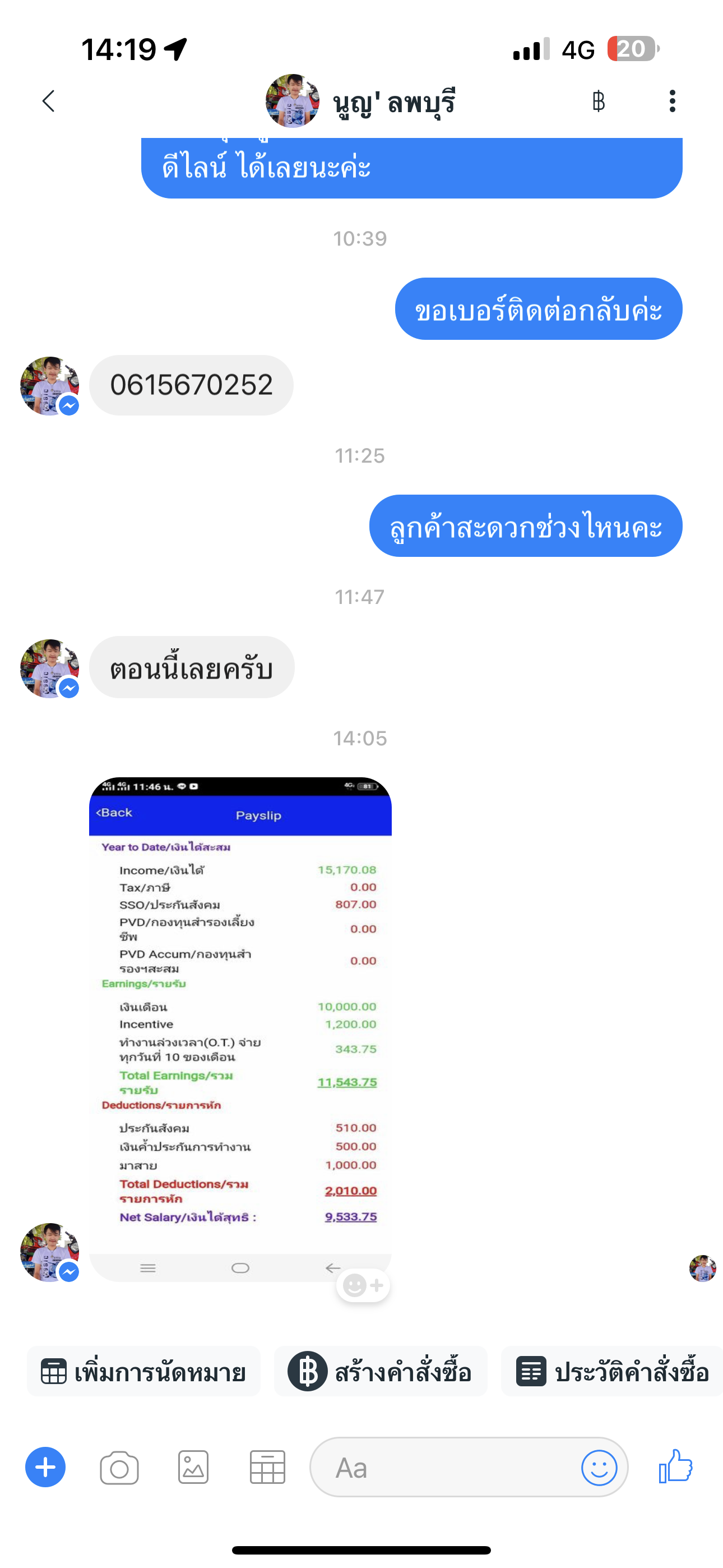Viewport: 723px width, 1568px height.
Task: Add a reaction to the Payslip image
Action: point(363,1285)
